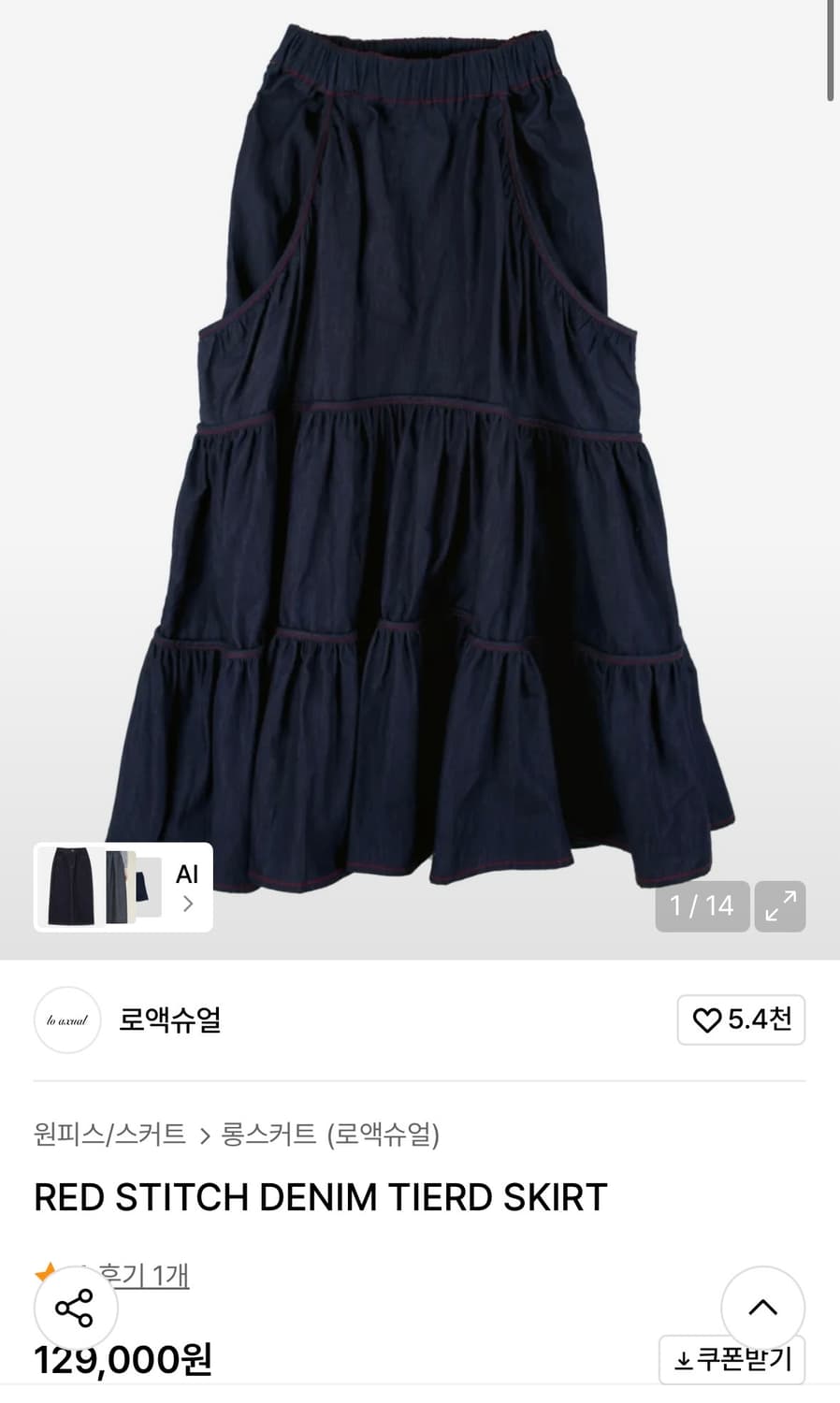Click the star icon next to the review count
Viewport: 840px width, 1403px height.
tap(43, 1271)
